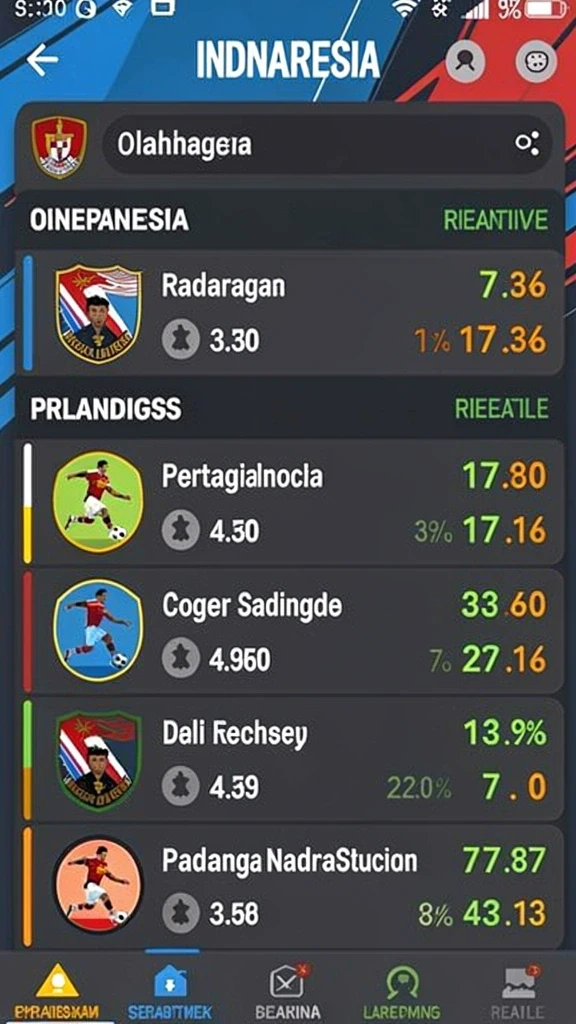The image size is (576, 1024).
Task: Go back with the arrow icon
Action: tap(42, 60)
